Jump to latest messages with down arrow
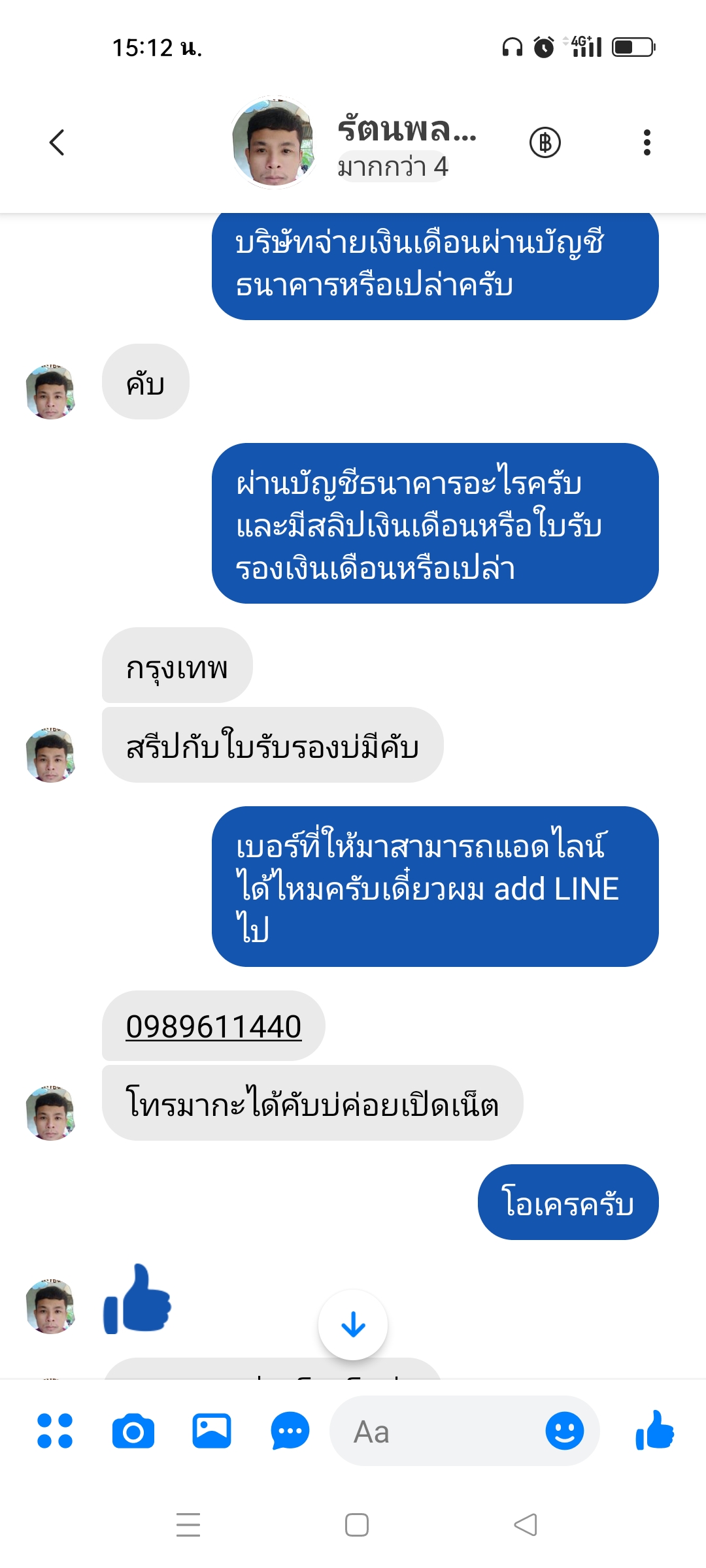This screenshot has height=1568, width=706. 353,1324
